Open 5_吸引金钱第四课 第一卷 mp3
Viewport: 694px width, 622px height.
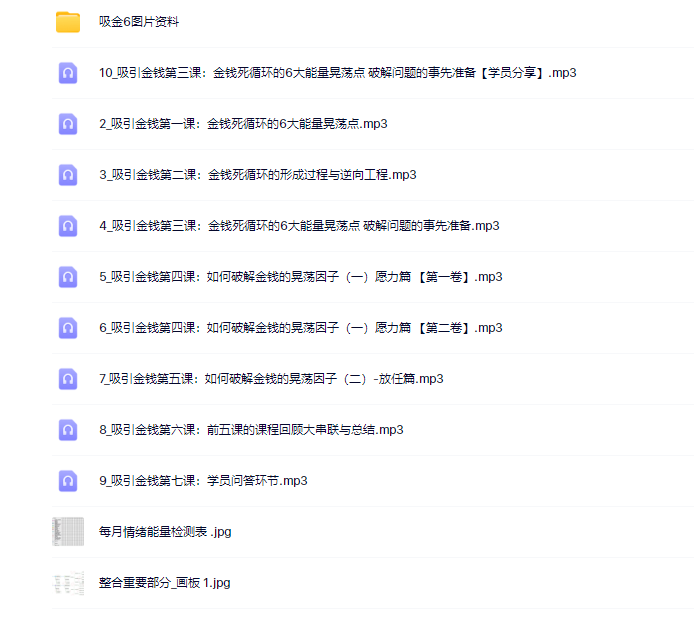[x=300, y=277]
